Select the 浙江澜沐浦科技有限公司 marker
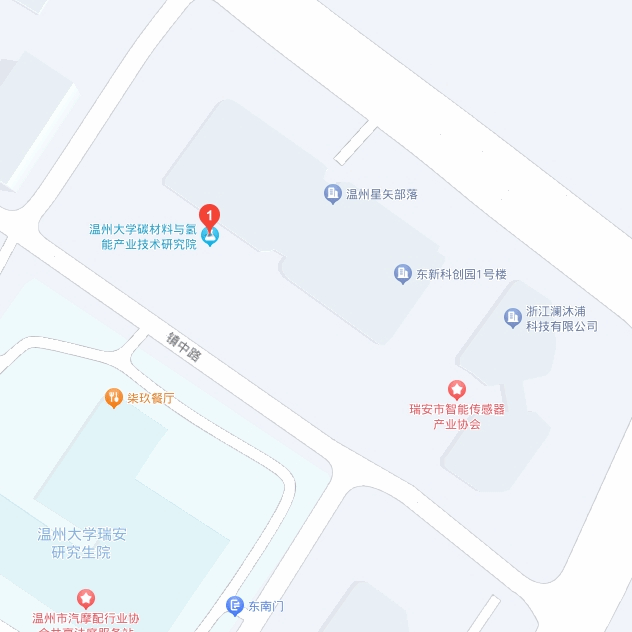This screenshot has height=632, width=632. tap(513, 317)
